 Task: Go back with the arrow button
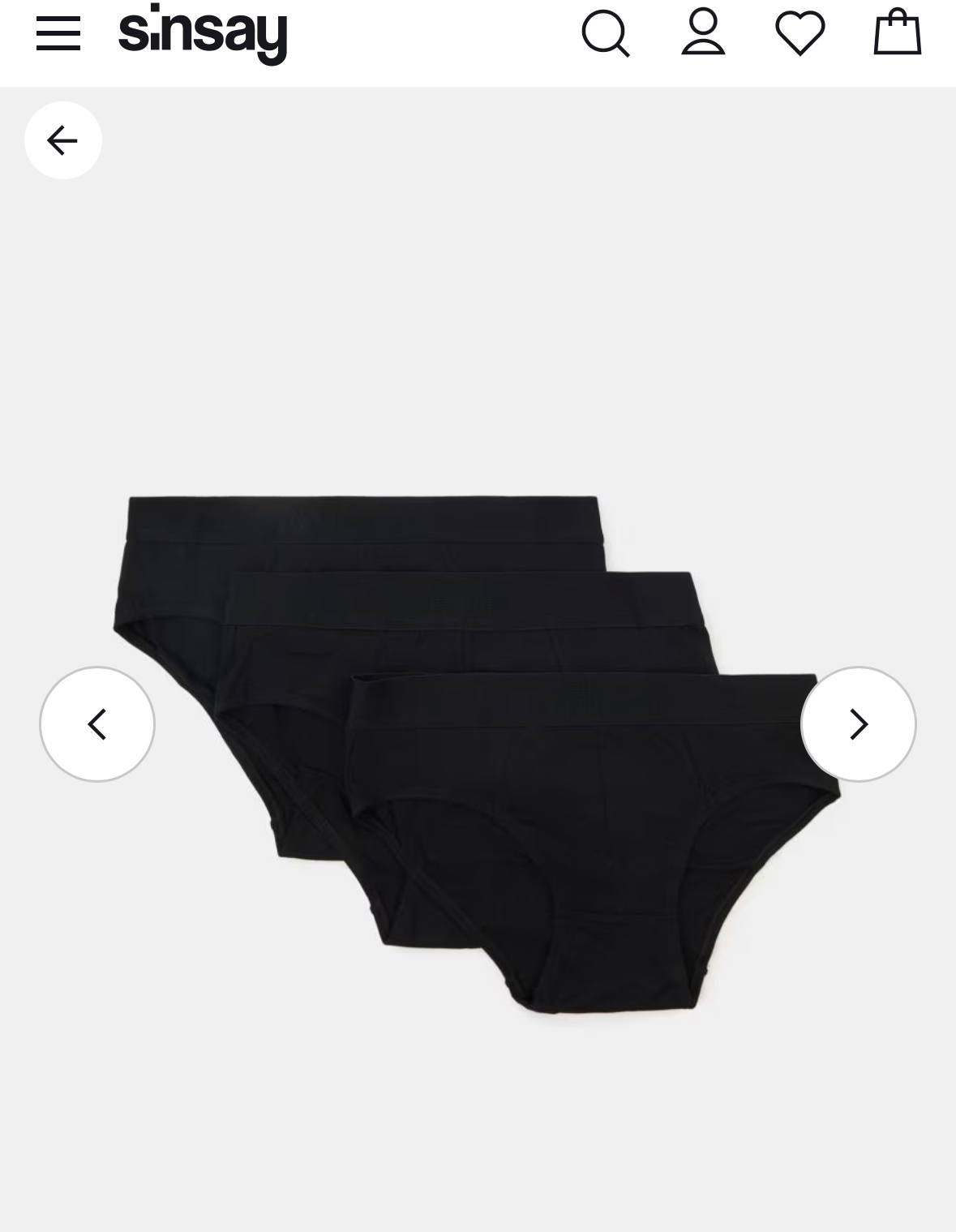point(63,140)
